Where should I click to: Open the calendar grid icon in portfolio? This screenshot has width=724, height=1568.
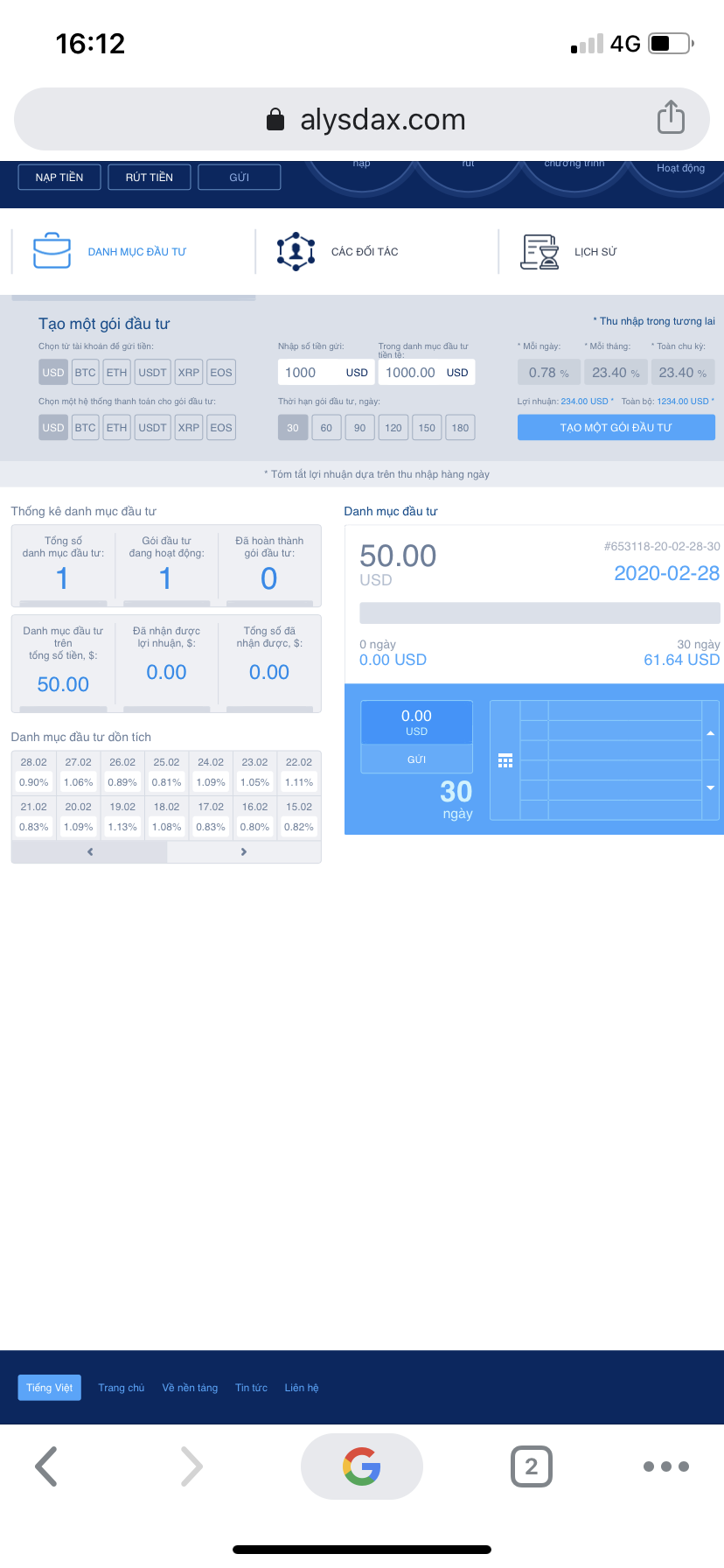[x=505, y=760]
